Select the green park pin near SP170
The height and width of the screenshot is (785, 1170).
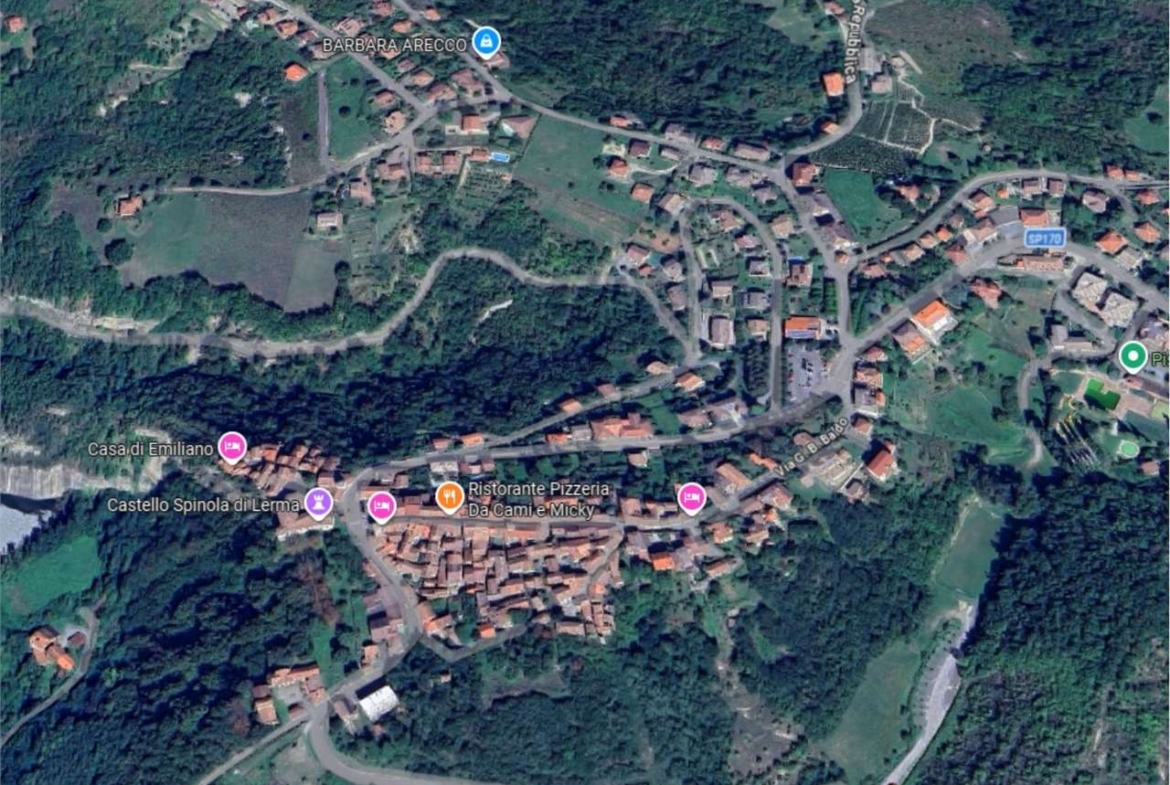1132,355
